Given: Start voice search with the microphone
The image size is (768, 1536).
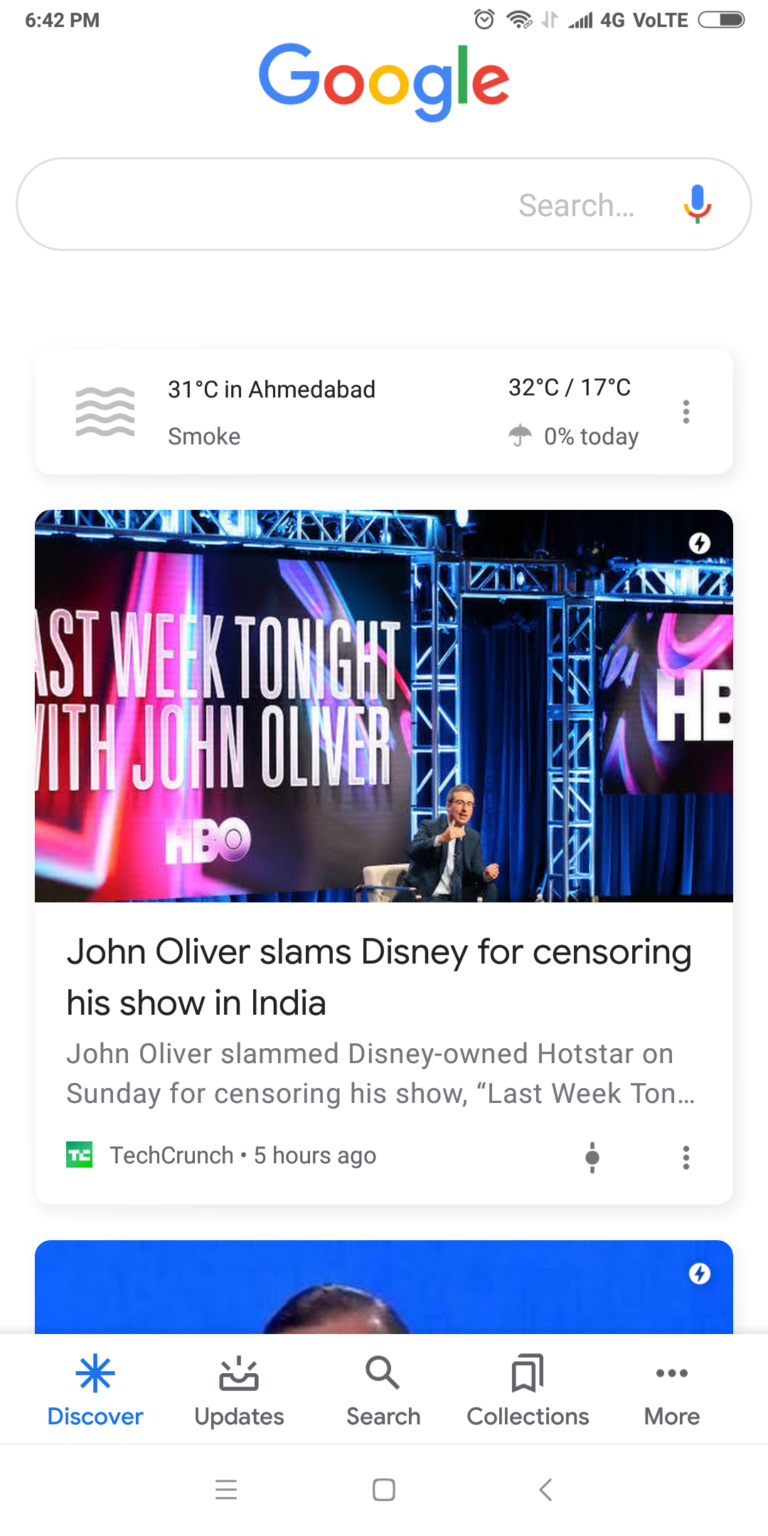Looking at the screenshot, I should coord(697,204).
